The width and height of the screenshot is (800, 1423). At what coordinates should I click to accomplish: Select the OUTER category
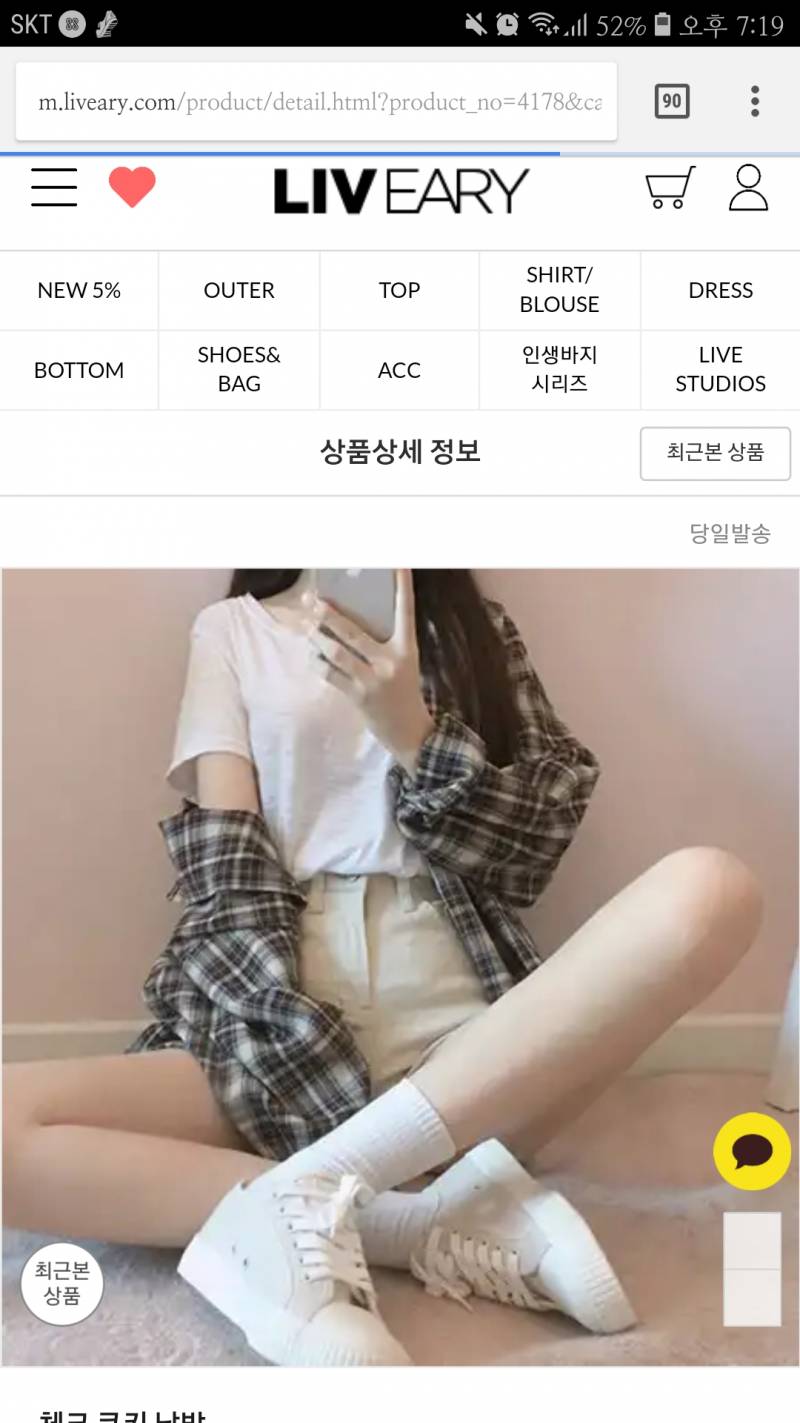[238, 290]
